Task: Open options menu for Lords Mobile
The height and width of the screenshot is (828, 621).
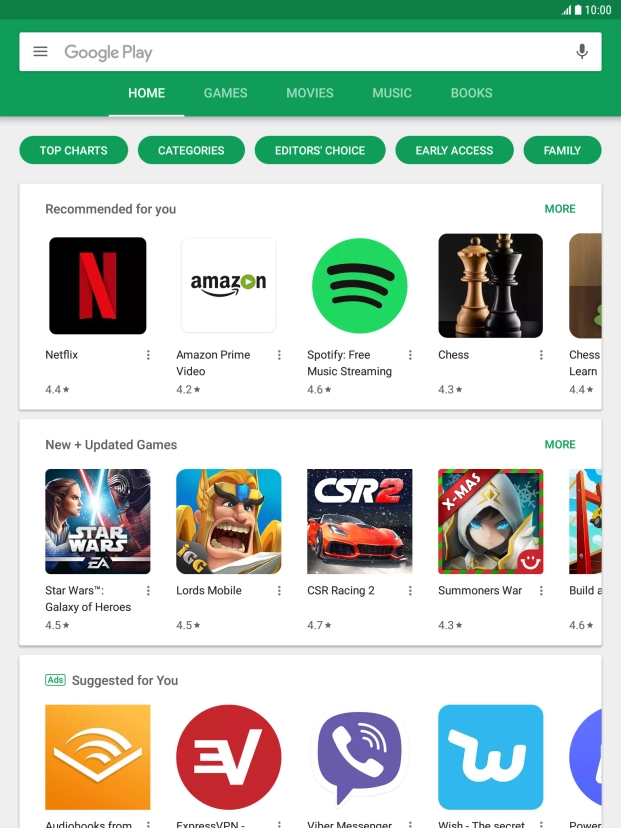Action: [x=279, y=591]
